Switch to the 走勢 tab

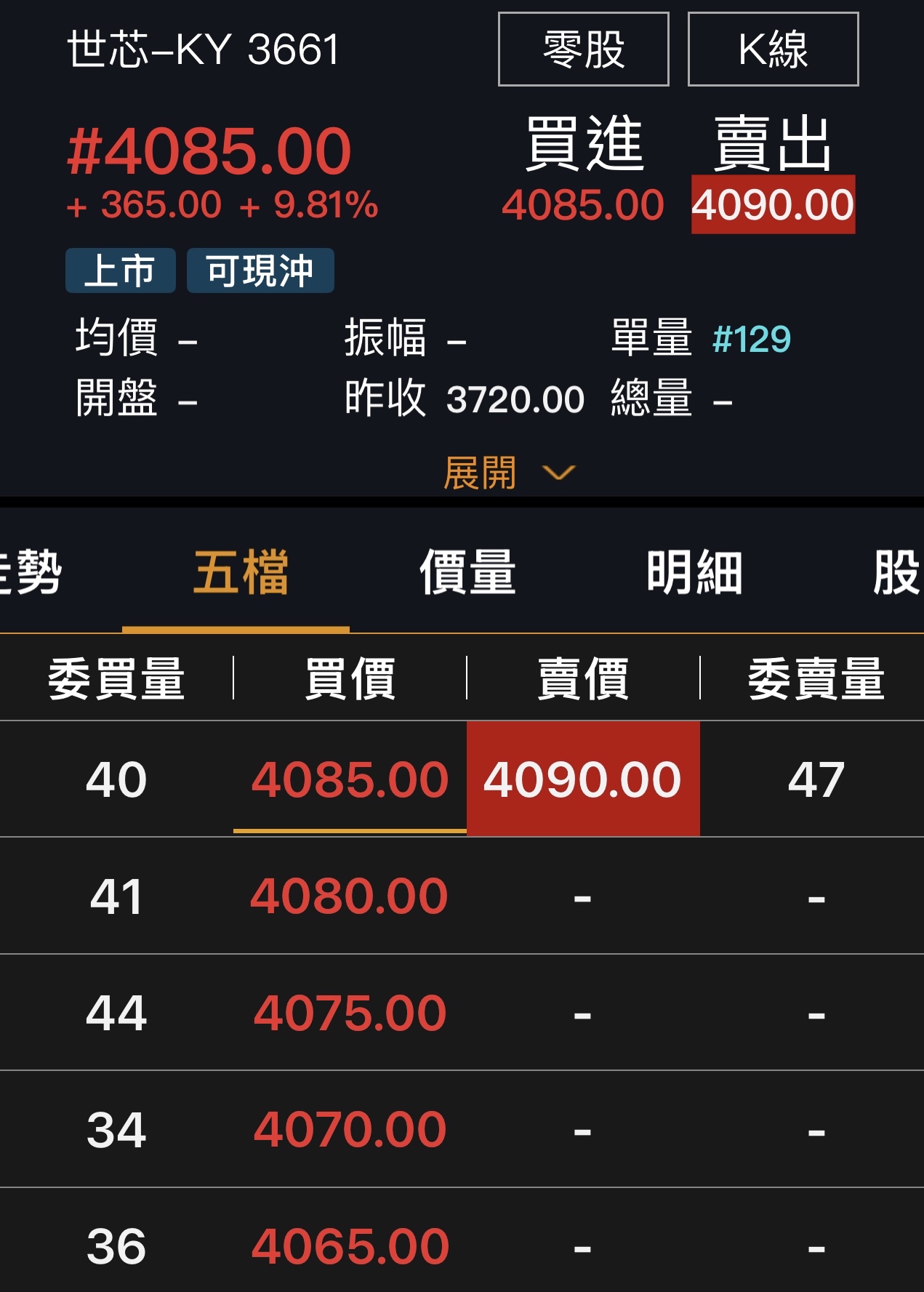(31, 572)
